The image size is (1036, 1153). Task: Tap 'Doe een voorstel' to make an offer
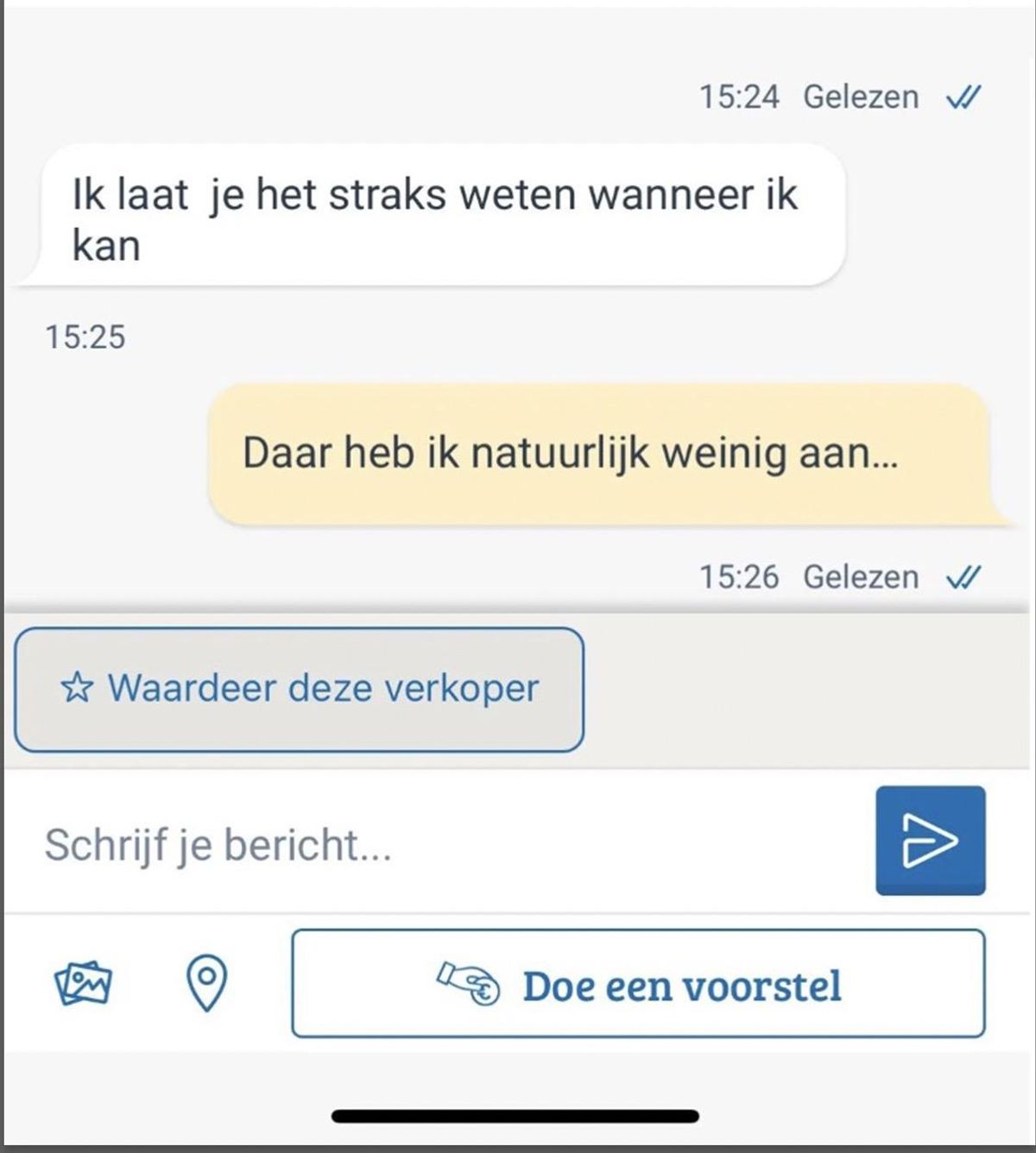click(x=638, y=984)
